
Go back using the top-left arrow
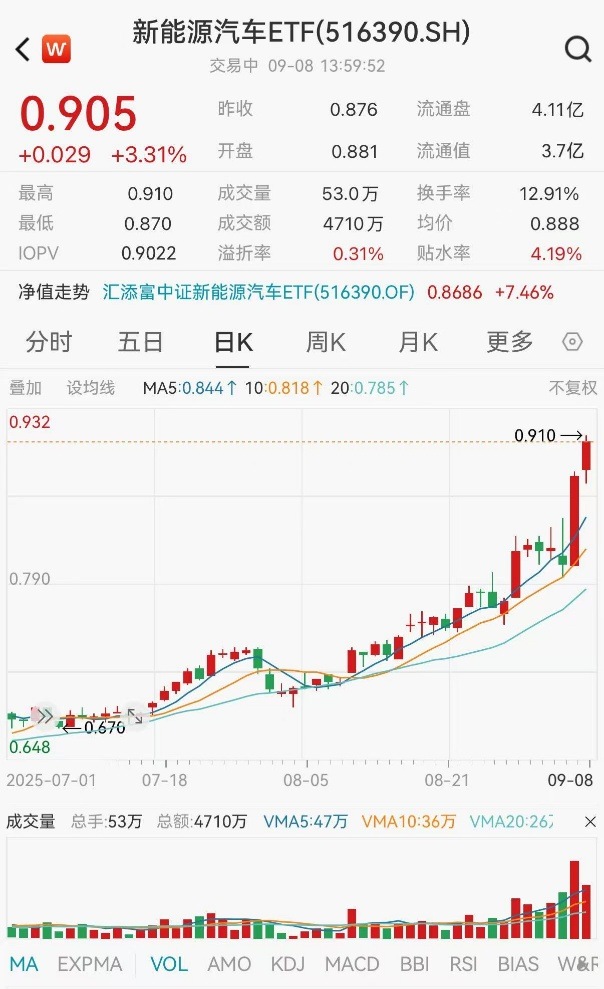[23, 48]
